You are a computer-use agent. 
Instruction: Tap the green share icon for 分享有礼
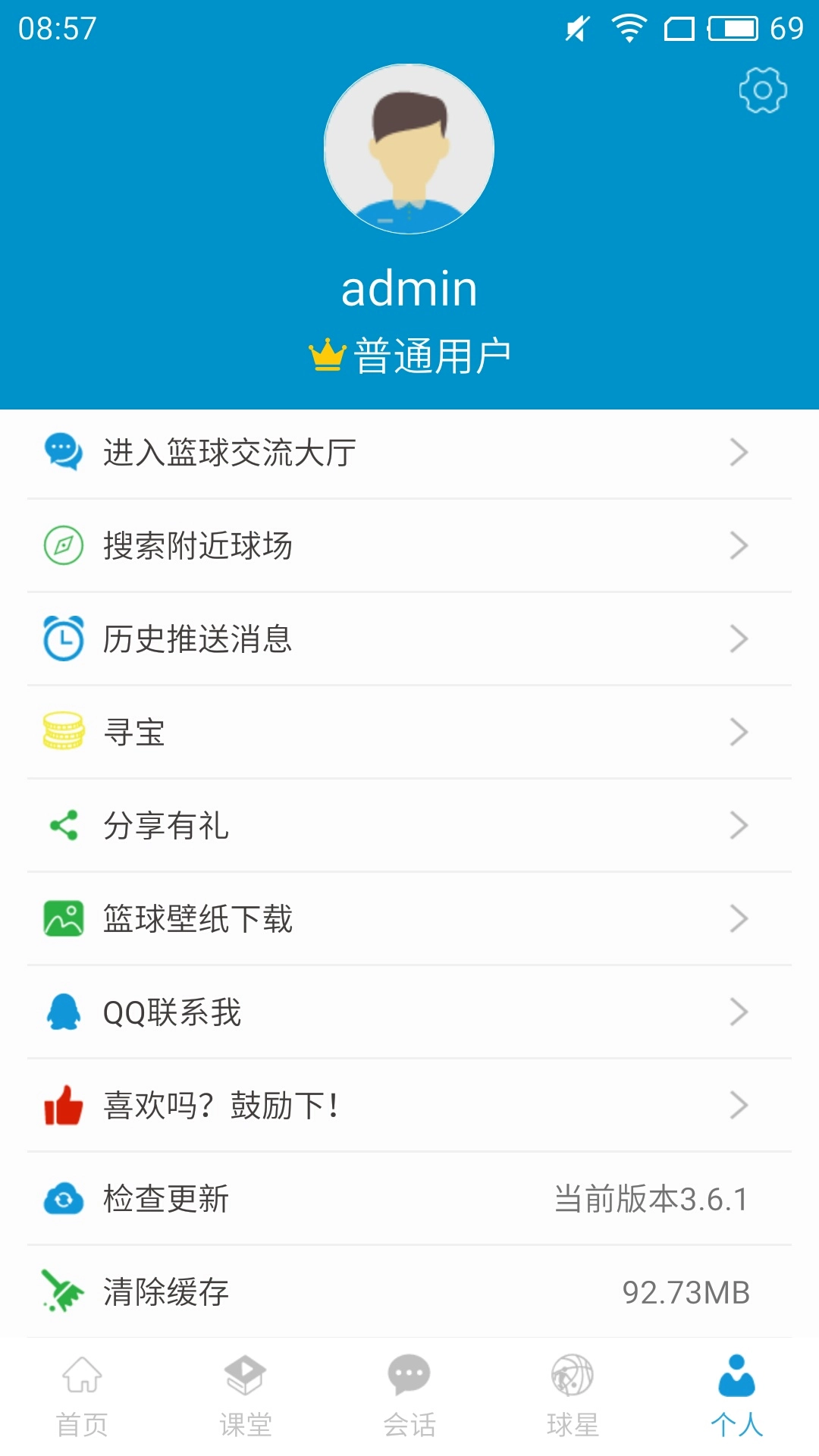64,827
